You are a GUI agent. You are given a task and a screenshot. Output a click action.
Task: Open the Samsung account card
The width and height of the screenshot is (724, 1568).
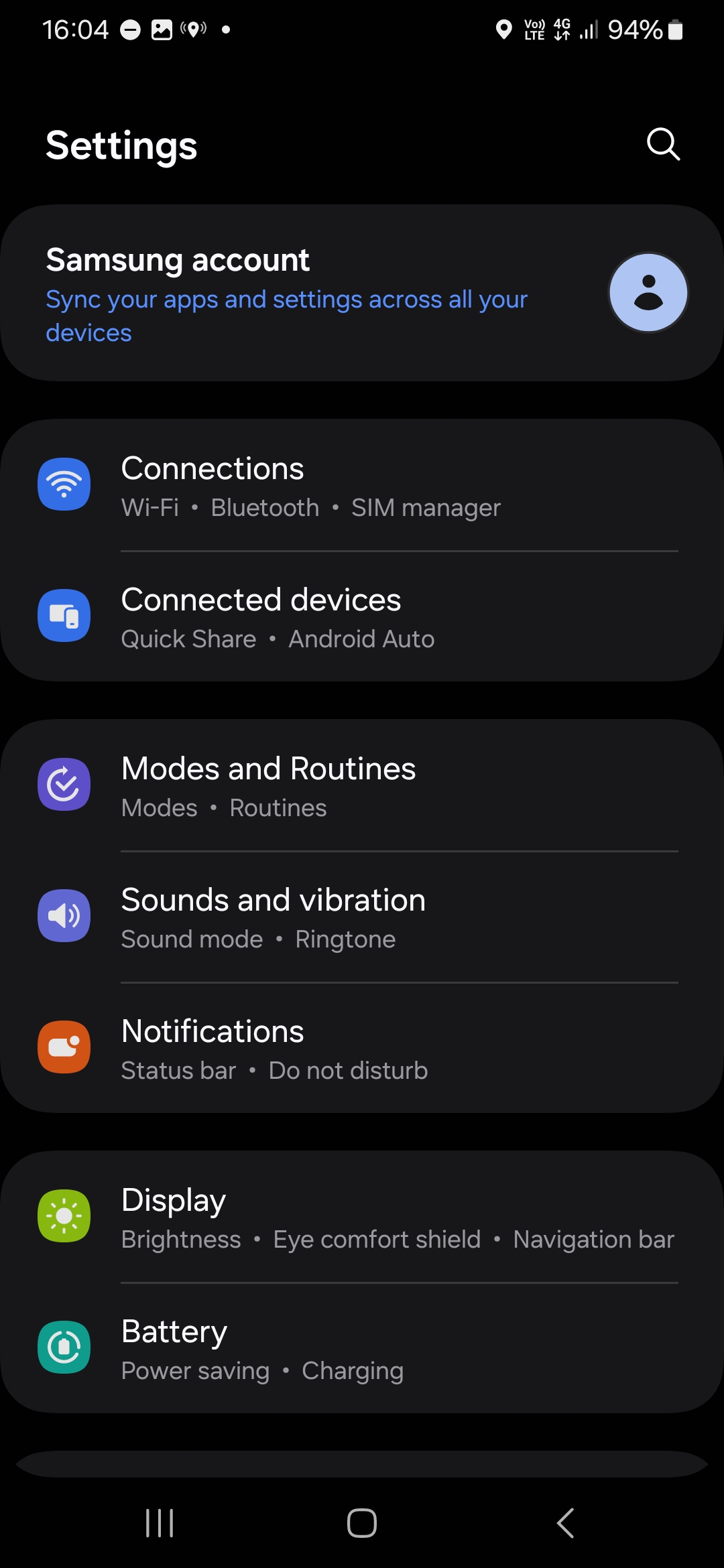click(362, 293)
